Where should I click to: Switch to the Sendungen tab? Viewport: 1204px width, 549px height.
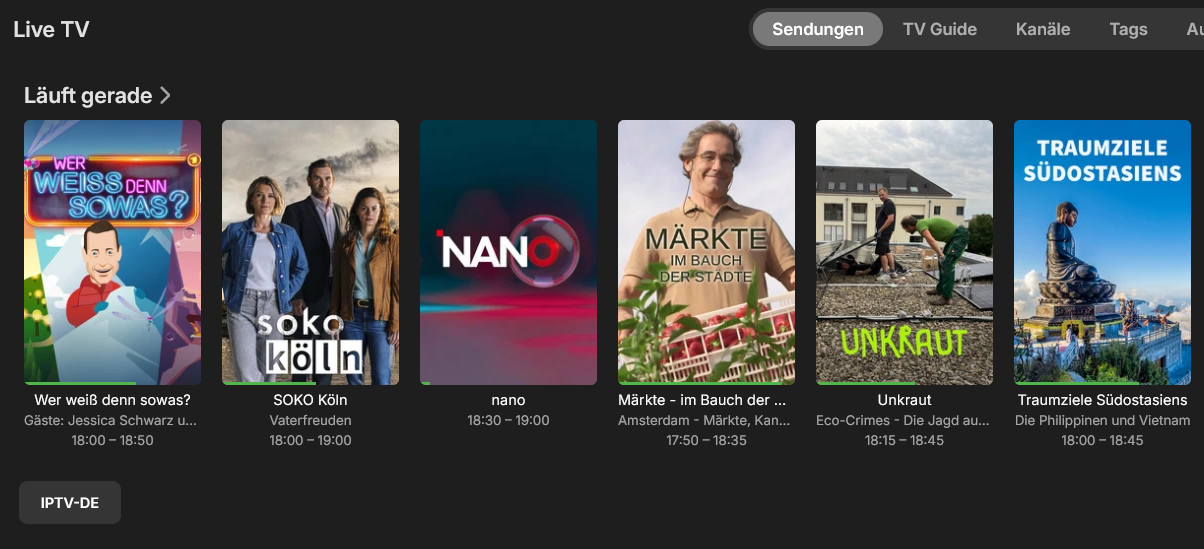817,29
